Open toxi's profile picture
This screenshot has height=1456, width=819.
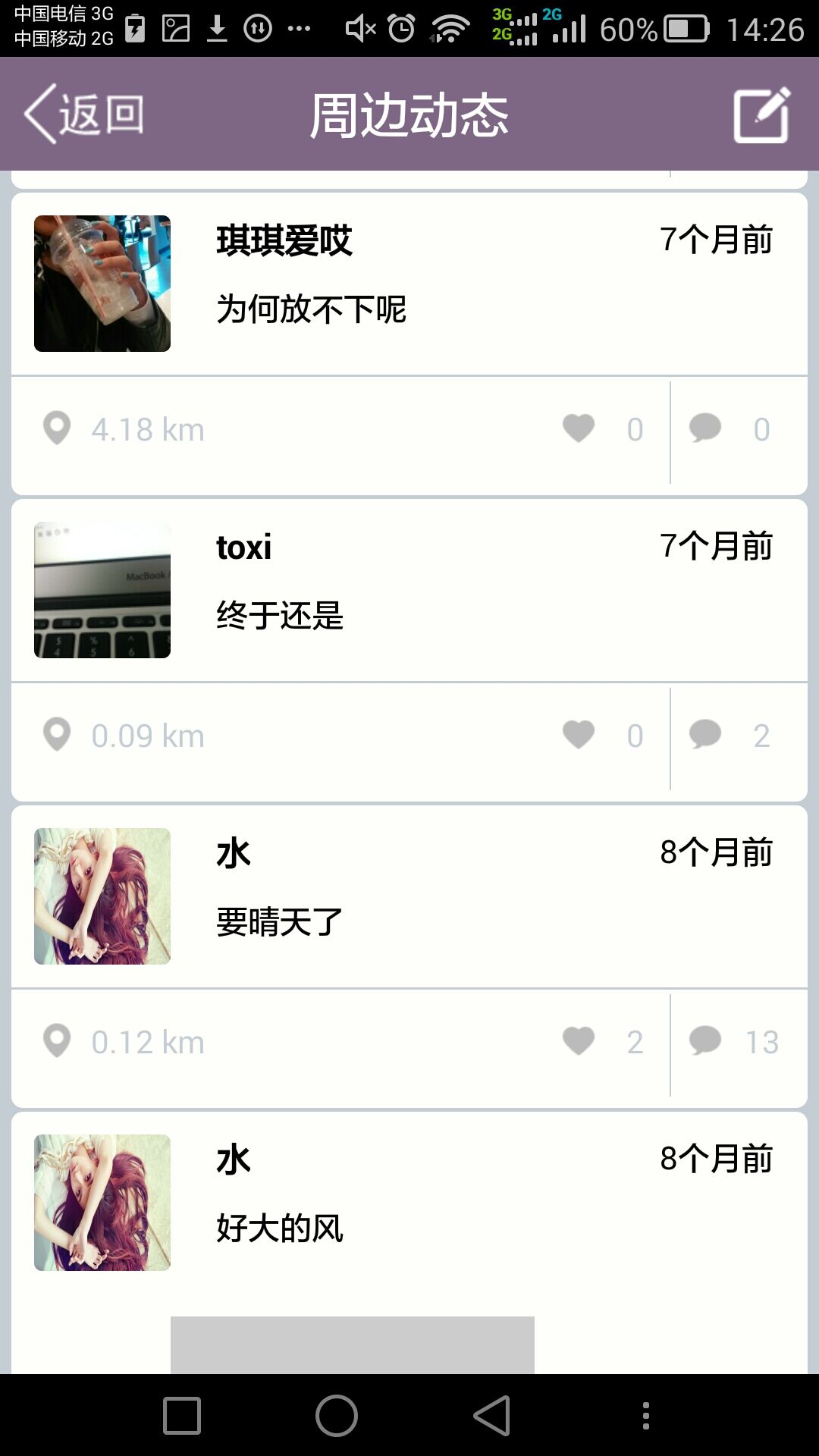[x=102, y=590]
